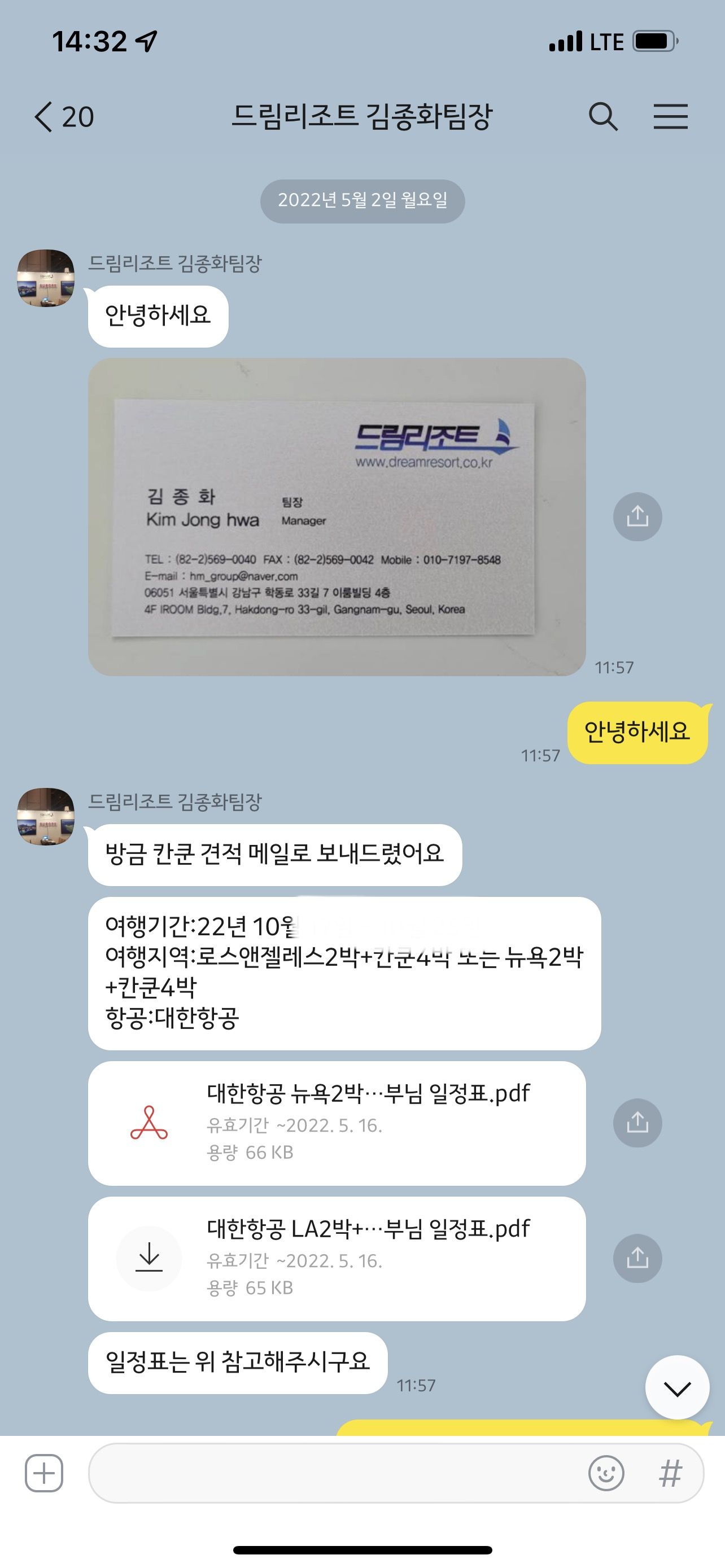Open the 대한항공 뉴욕2박 일정표 PDF
Screen dimensions: 725x1568
tap(337, 1123)
